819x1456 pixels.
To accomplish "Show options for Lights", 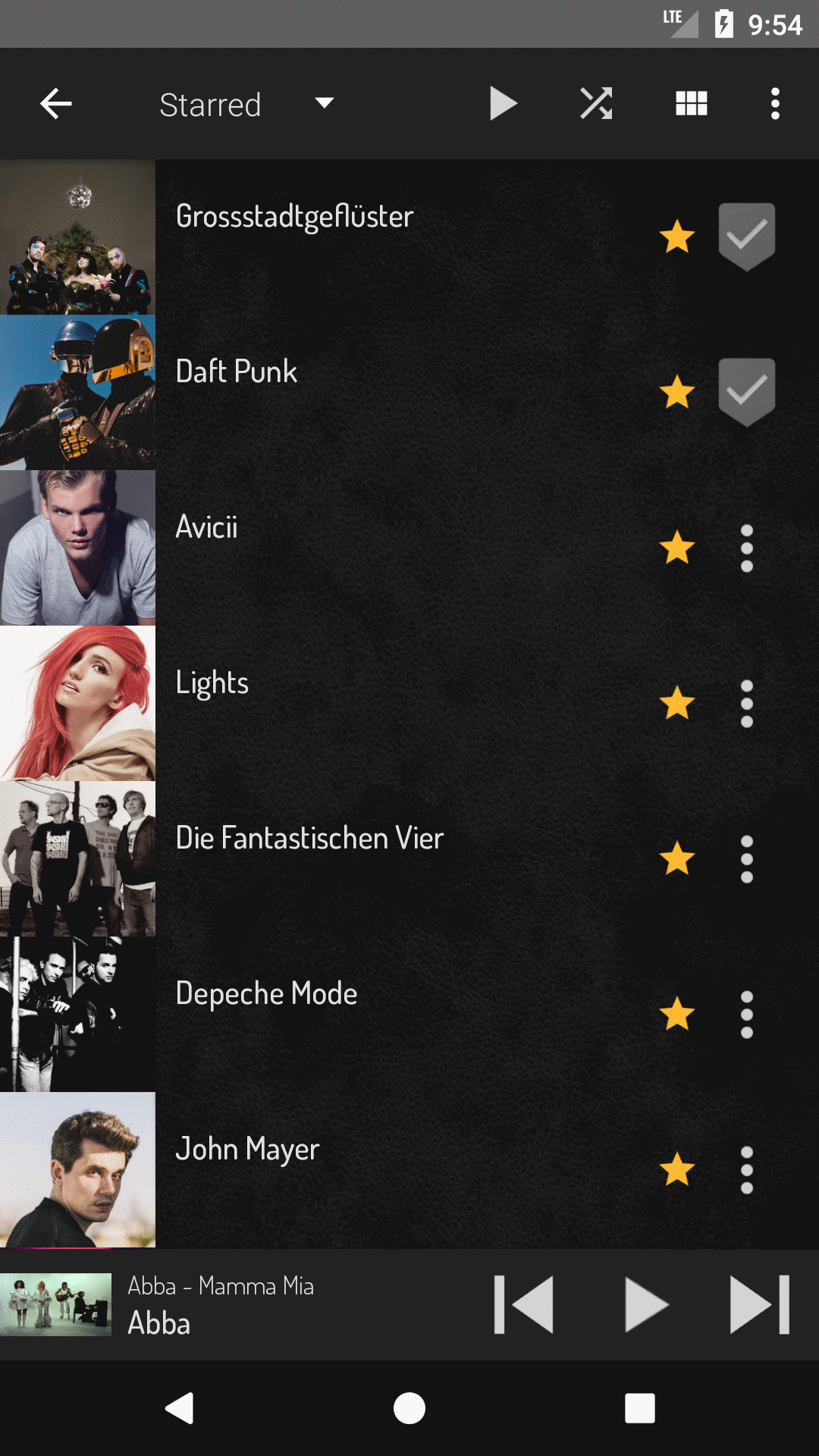I will tap(747, 703).
